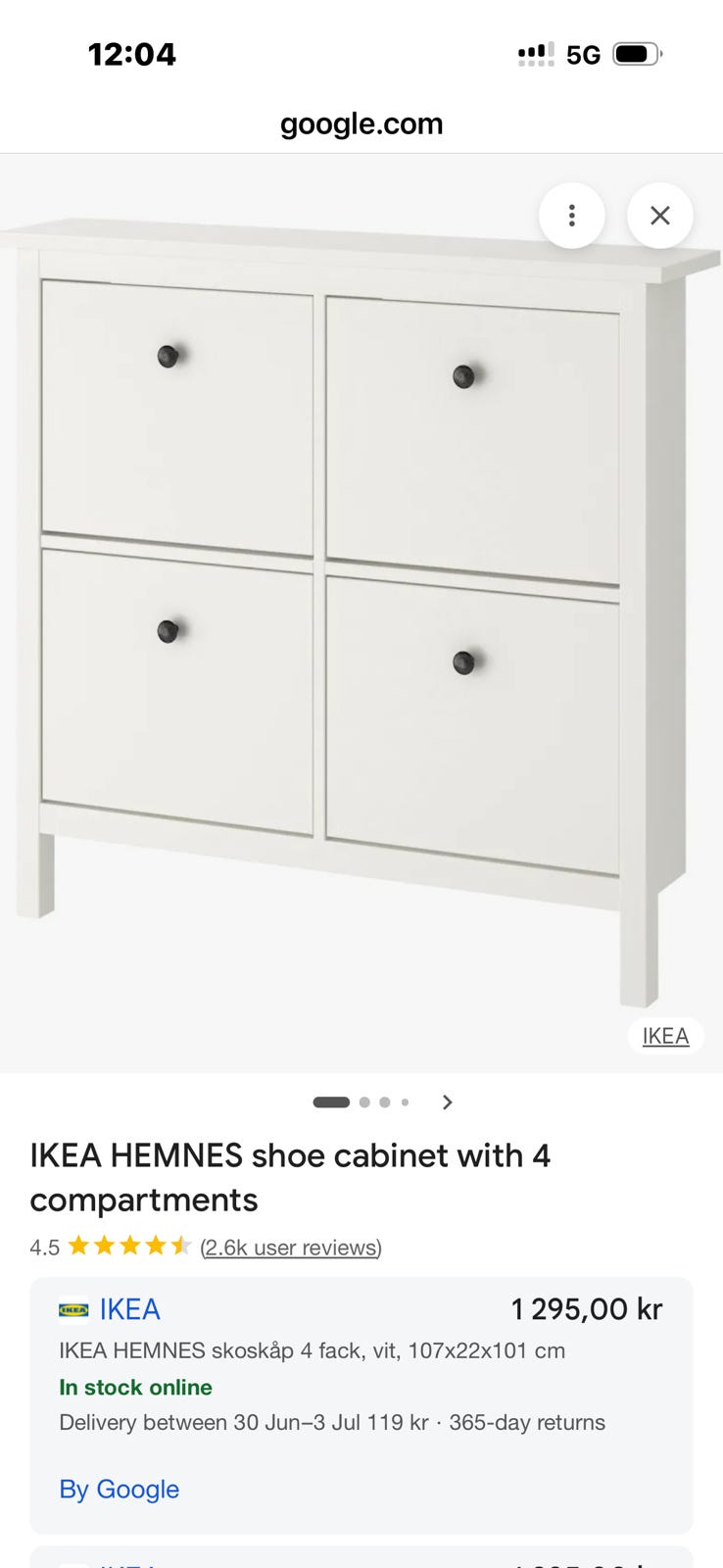Tap the By Google link
The image size is (723, 1568).
(120, 1489)
